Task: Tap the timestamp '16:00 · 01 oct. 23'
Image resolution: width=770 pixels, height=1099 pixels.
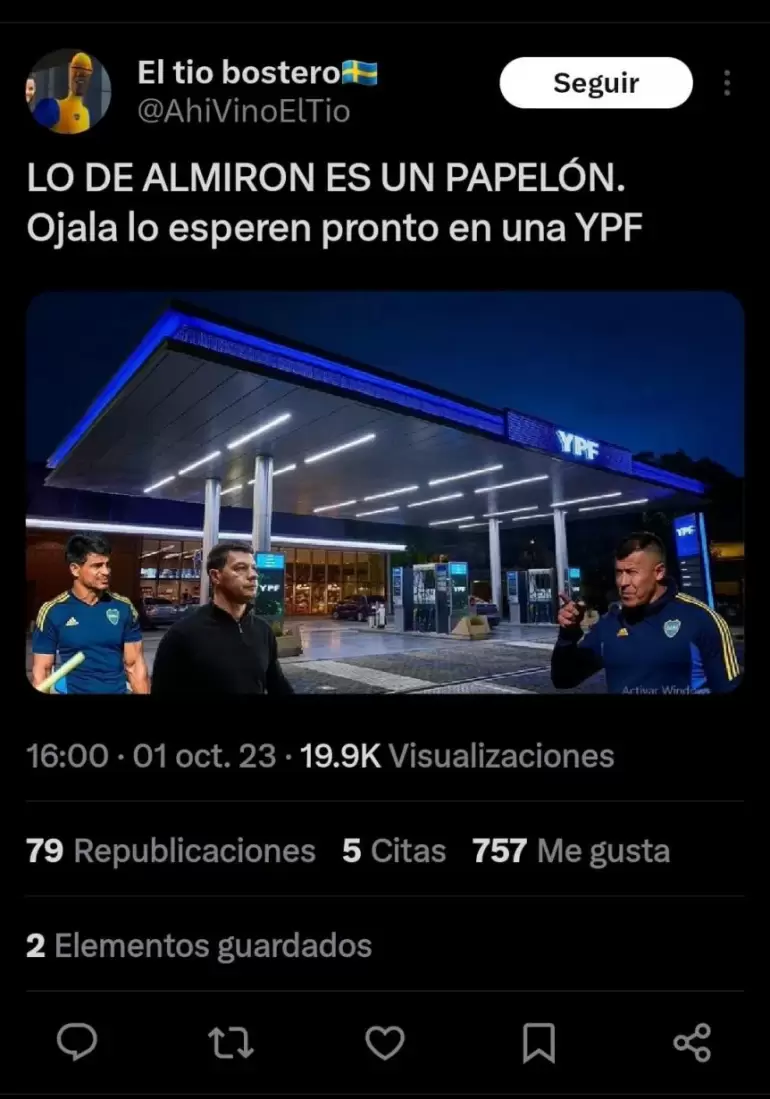Action: point(150,757)
